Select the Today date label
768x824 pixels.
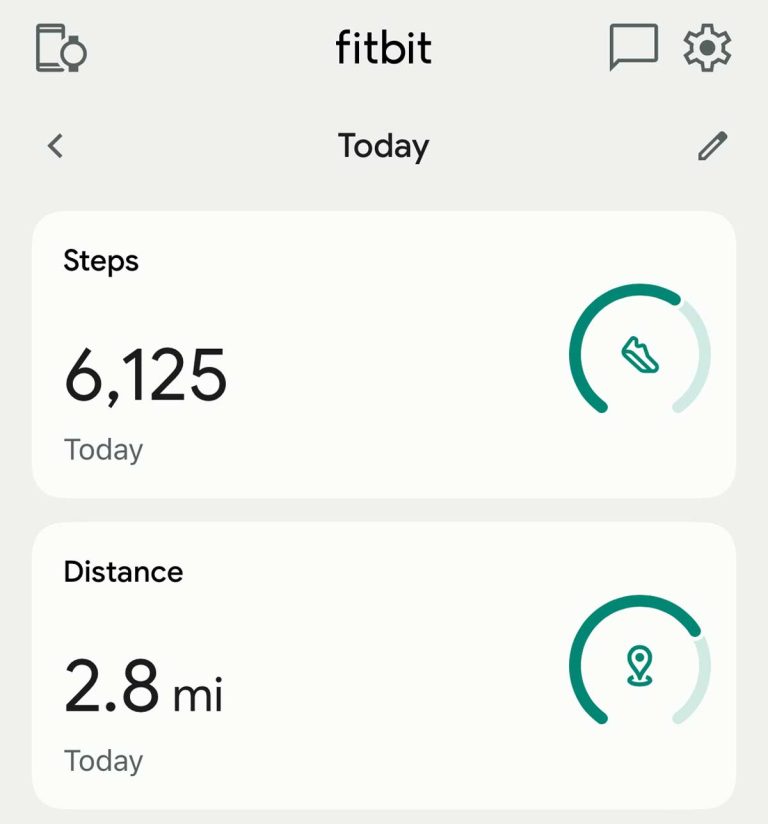383,146
